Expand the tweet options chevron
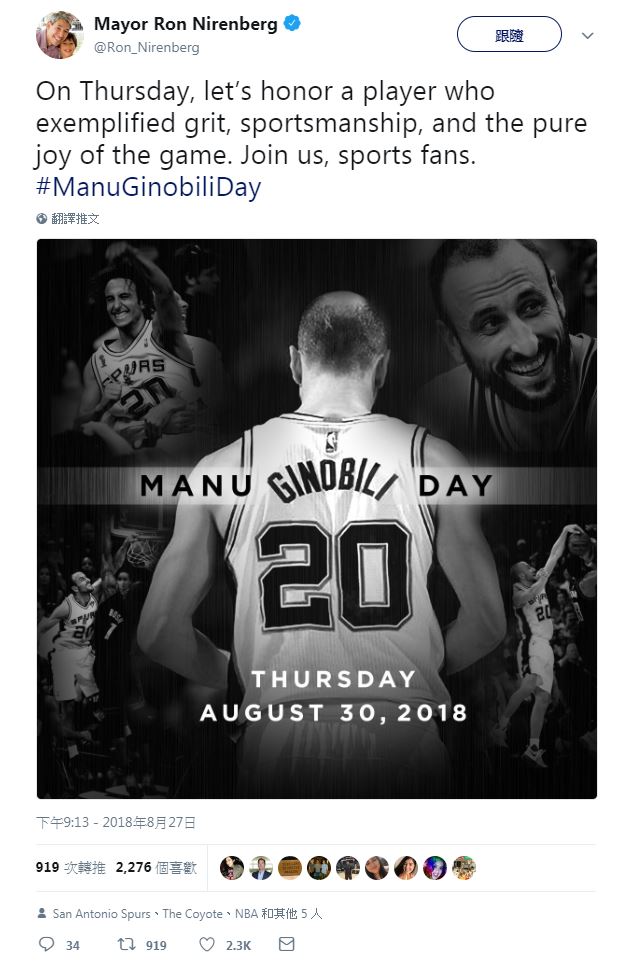The width and height of the screenshot is (632, 963). click(x=587, y=36)
